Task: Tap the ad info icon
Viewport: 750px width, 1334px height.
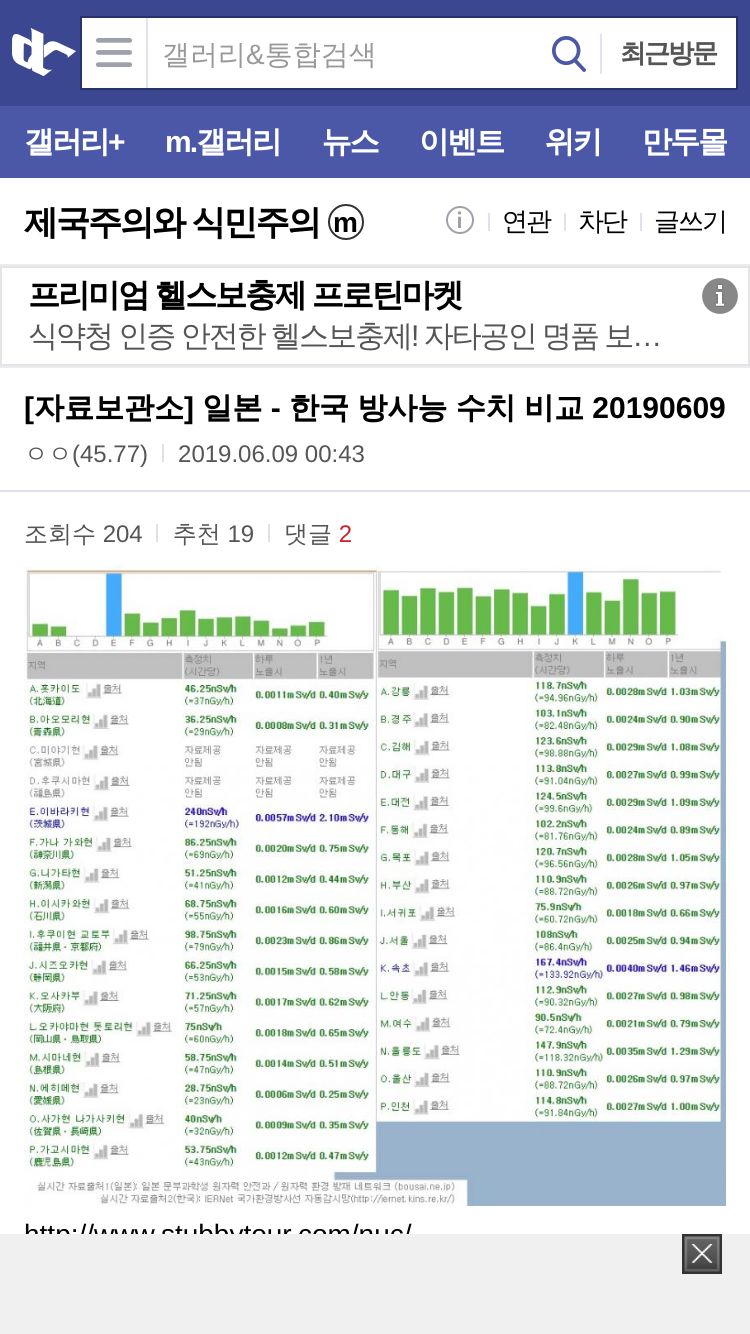Action: click(x=720, y=296)
